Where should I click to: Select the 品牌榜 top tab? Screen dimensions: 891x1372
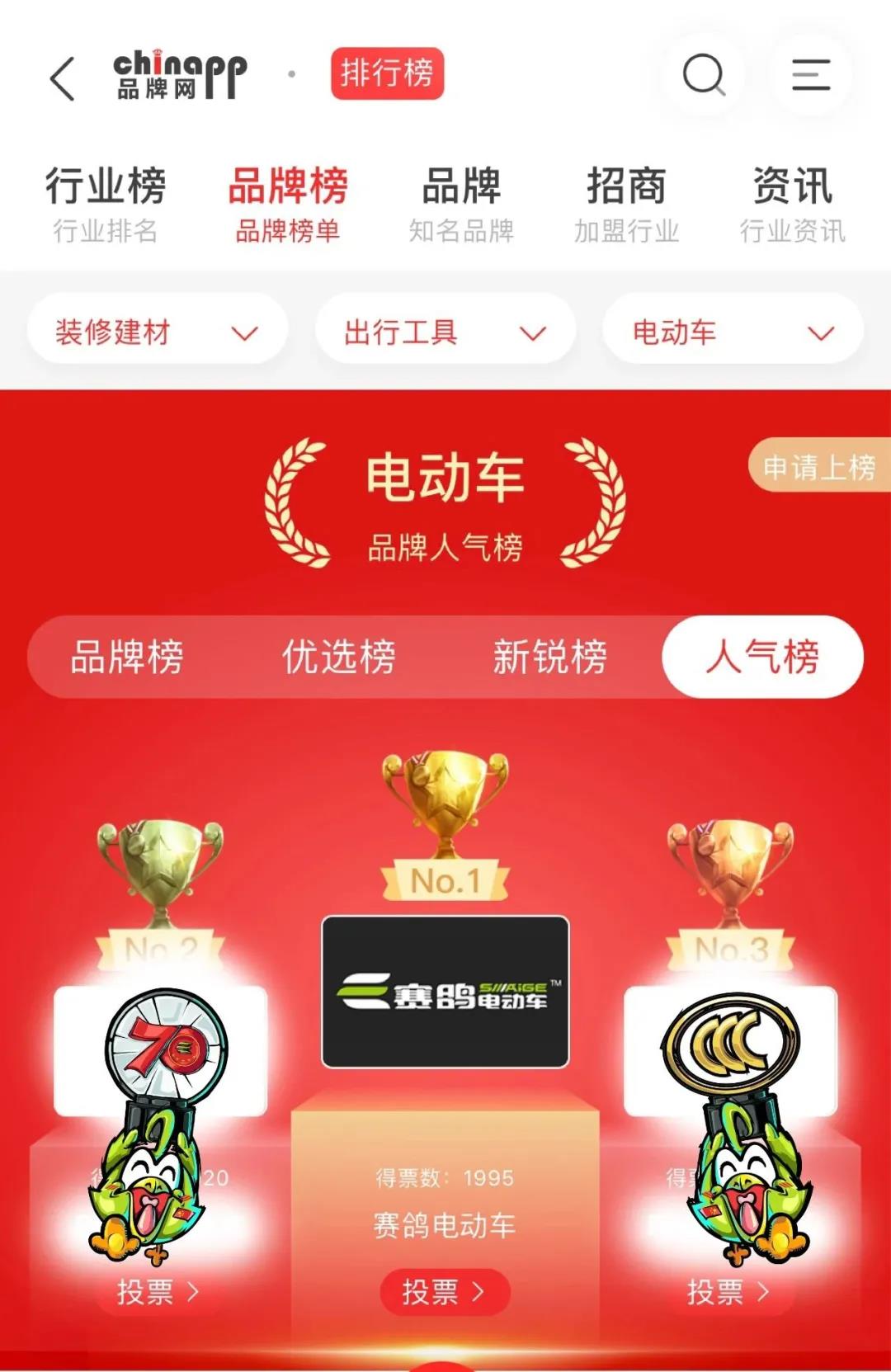click(x=287, y=204)
